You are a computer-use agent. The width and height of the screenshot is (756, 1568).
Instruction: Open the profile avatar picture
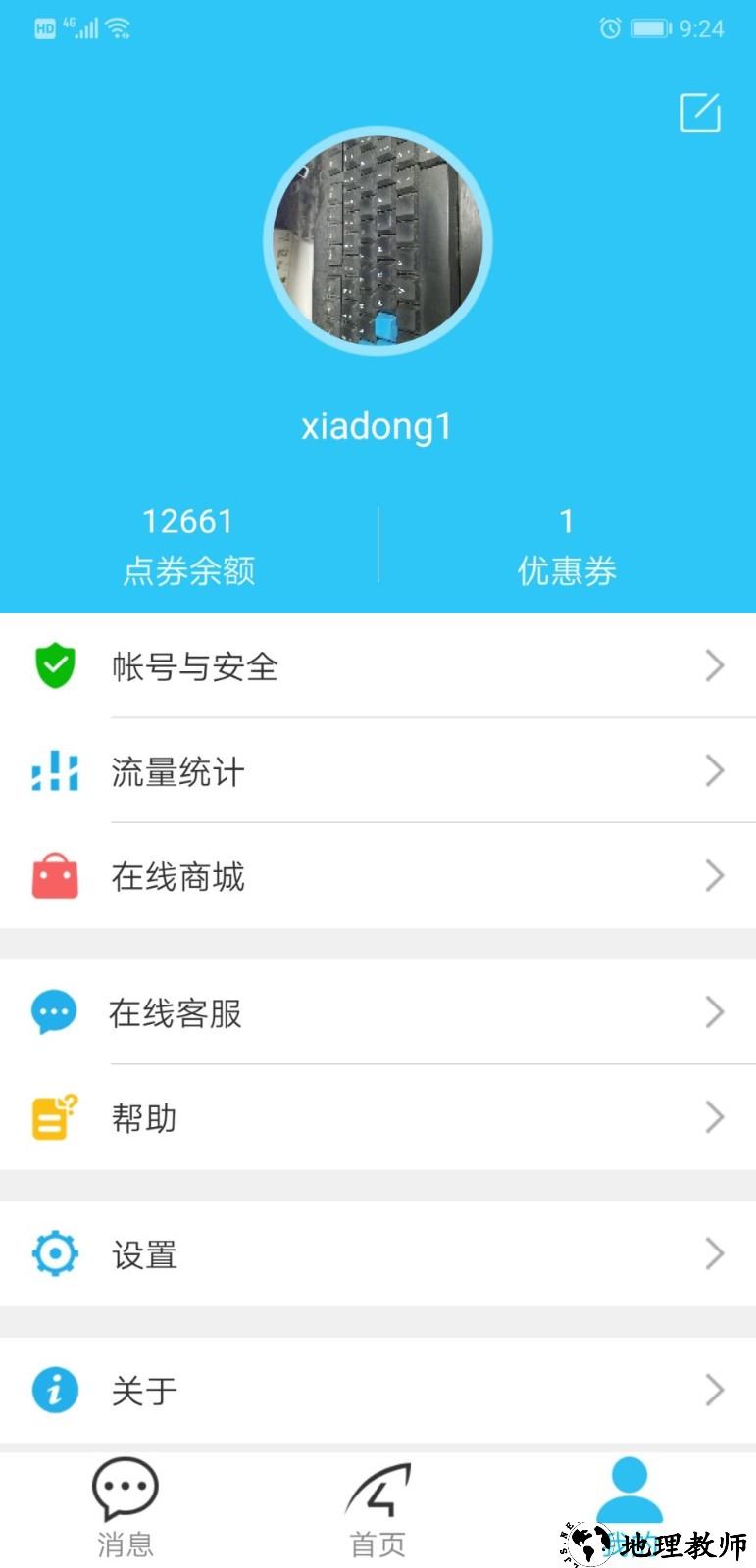[x=378, y=241]
